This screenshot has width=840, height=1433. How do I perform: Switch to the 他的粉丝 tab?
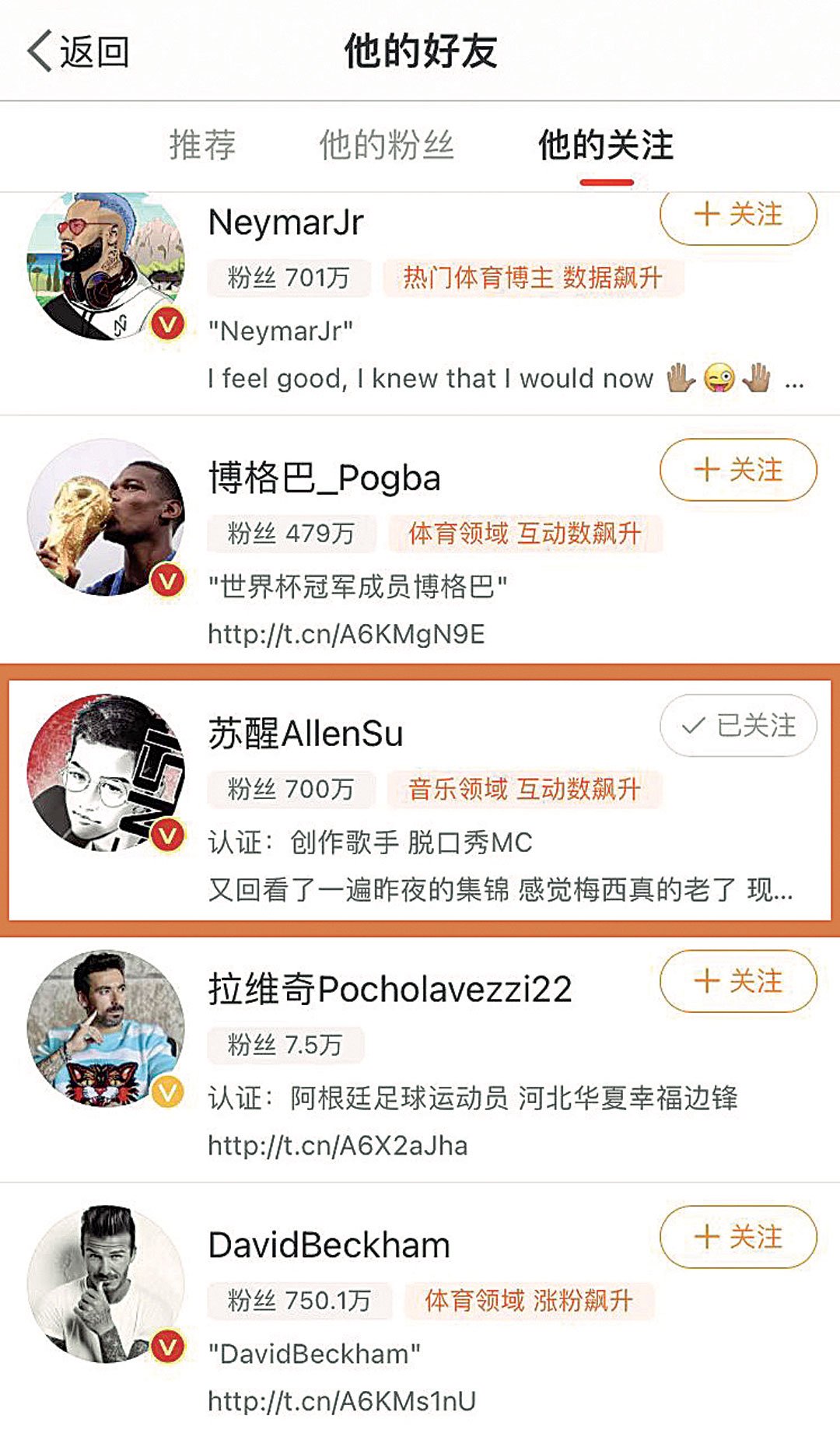pyautogui.click(x=387, y=145)
